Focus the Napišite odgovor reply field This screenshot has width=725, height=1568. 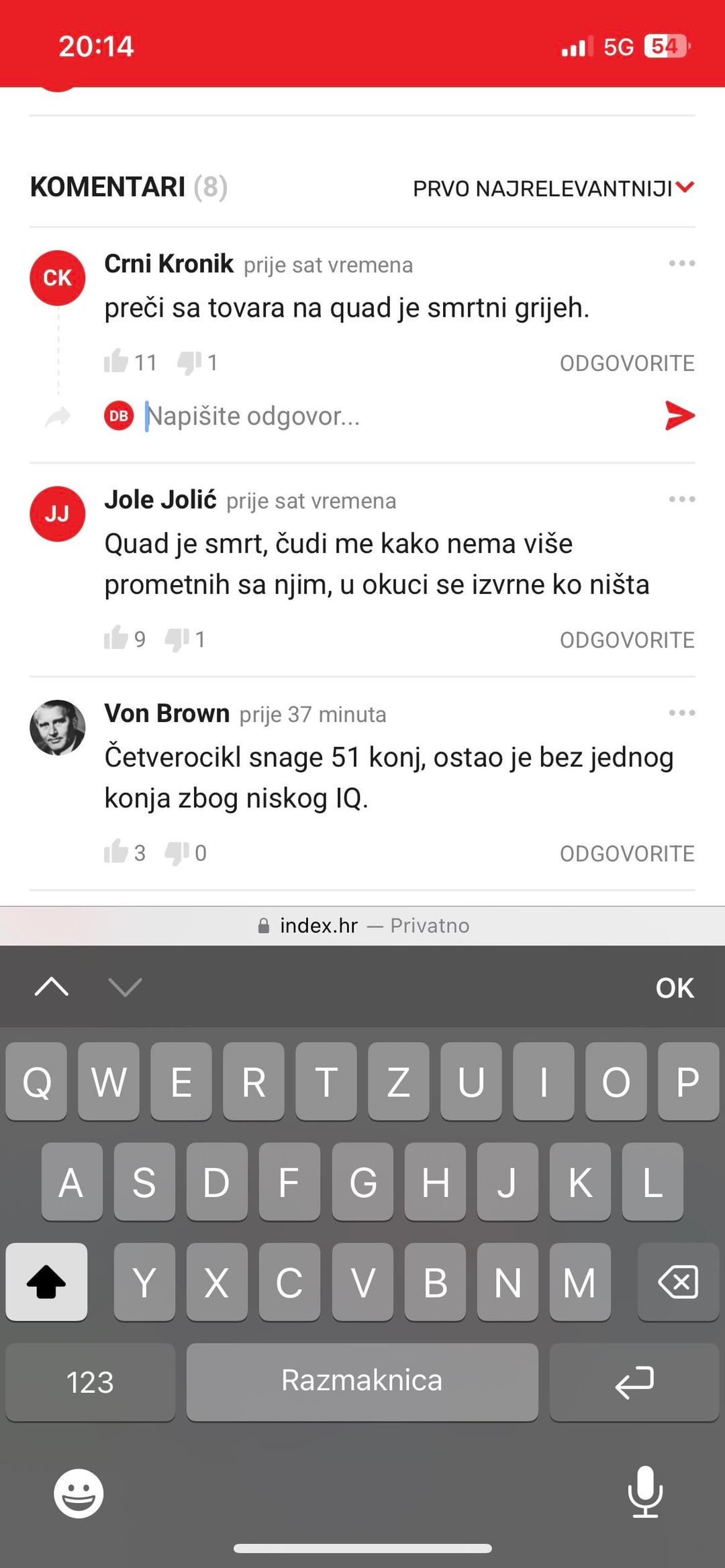pos(389,416)
